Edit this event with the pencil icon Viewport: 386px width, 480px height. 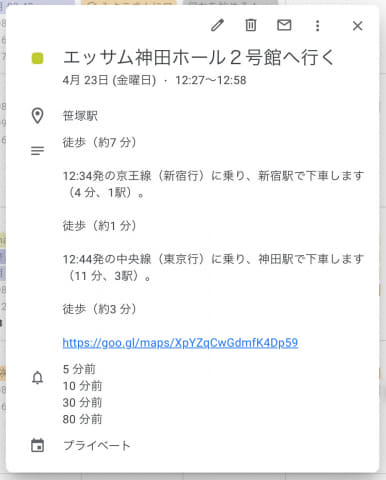pyautogui.click(x=218, y=25)
